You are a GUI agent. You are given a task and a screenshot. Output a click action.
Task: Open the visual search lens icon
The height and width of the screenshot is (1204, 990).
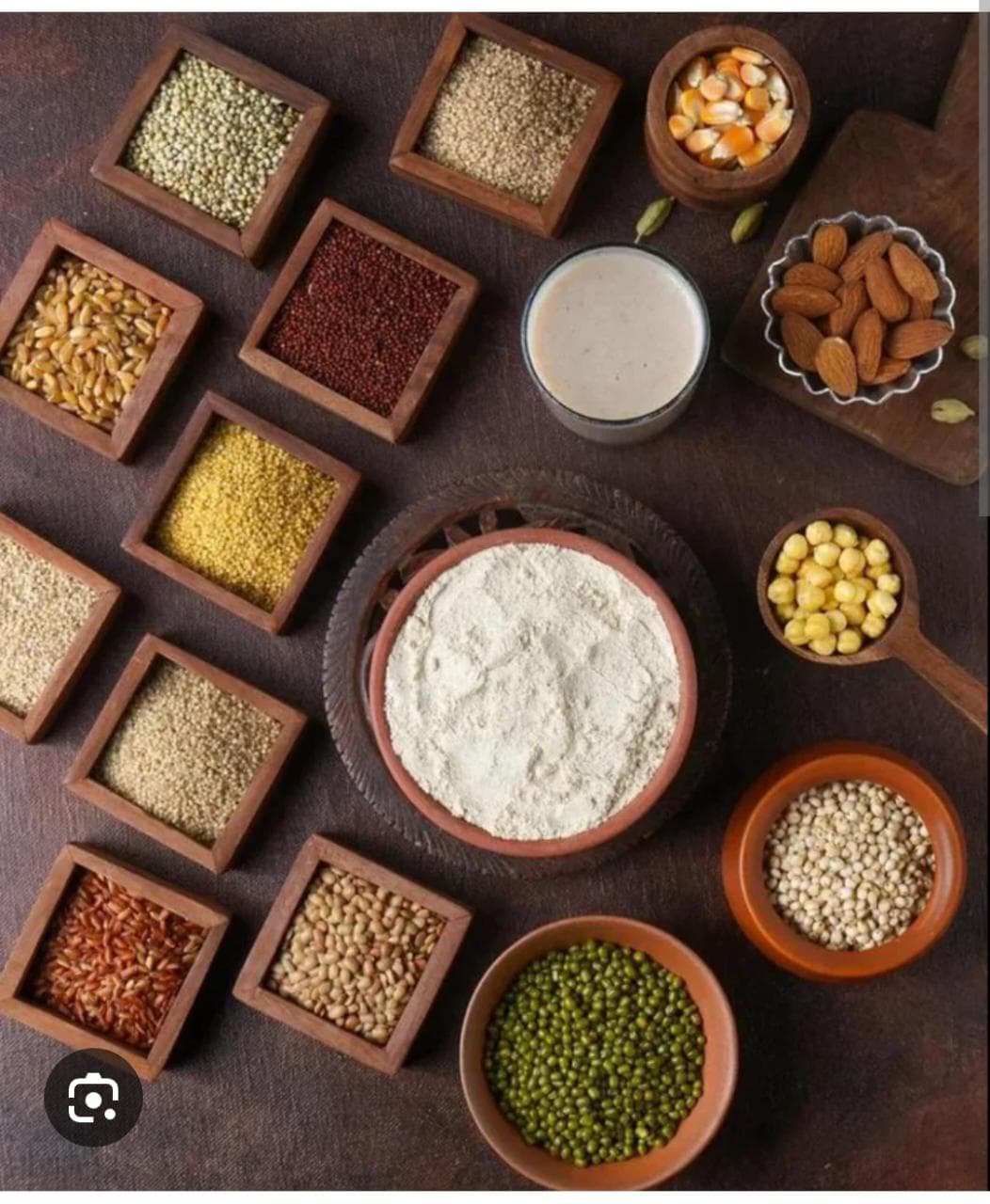[x=93, y=1098]
